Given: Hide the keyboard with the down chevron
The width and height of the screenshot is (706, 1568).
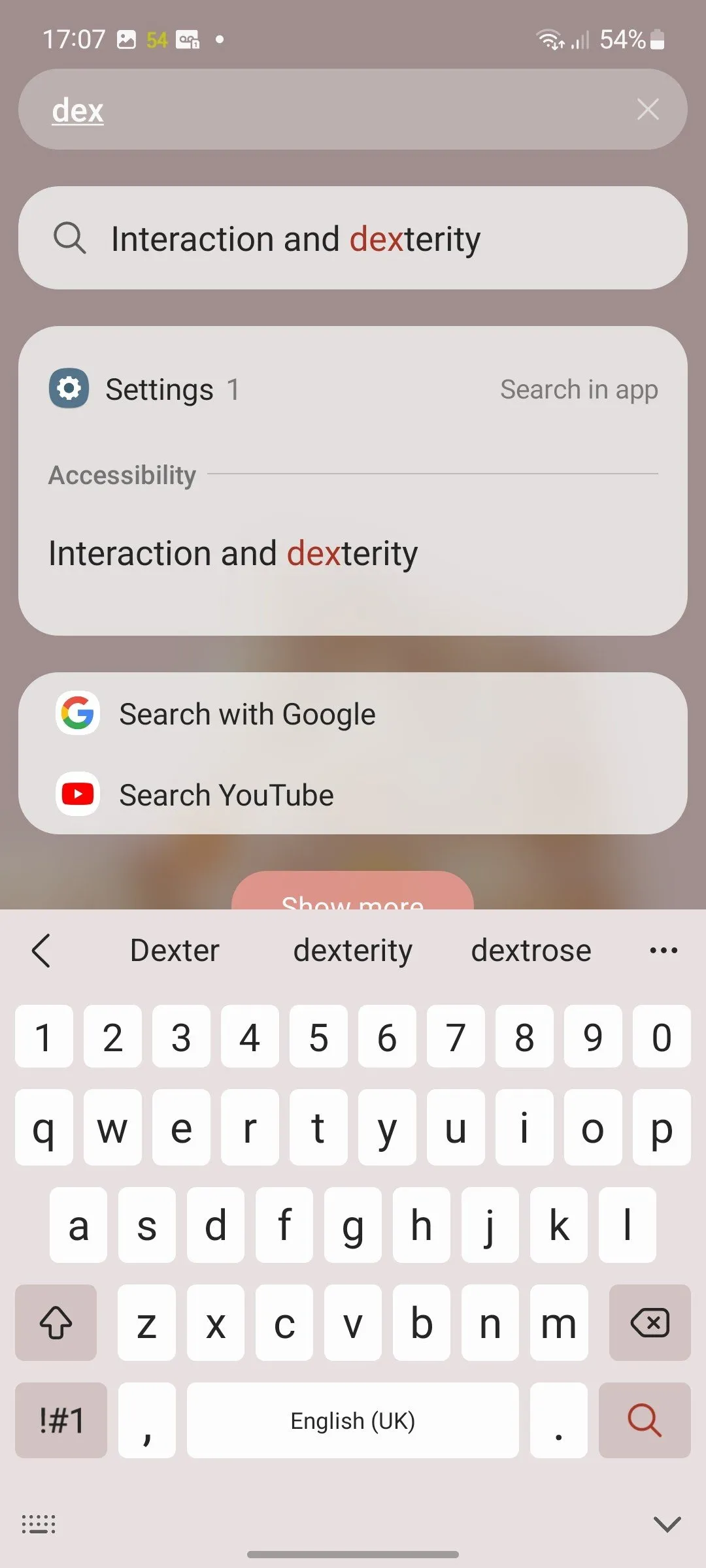Looking at the screenshot, I should coord(667,1524).
